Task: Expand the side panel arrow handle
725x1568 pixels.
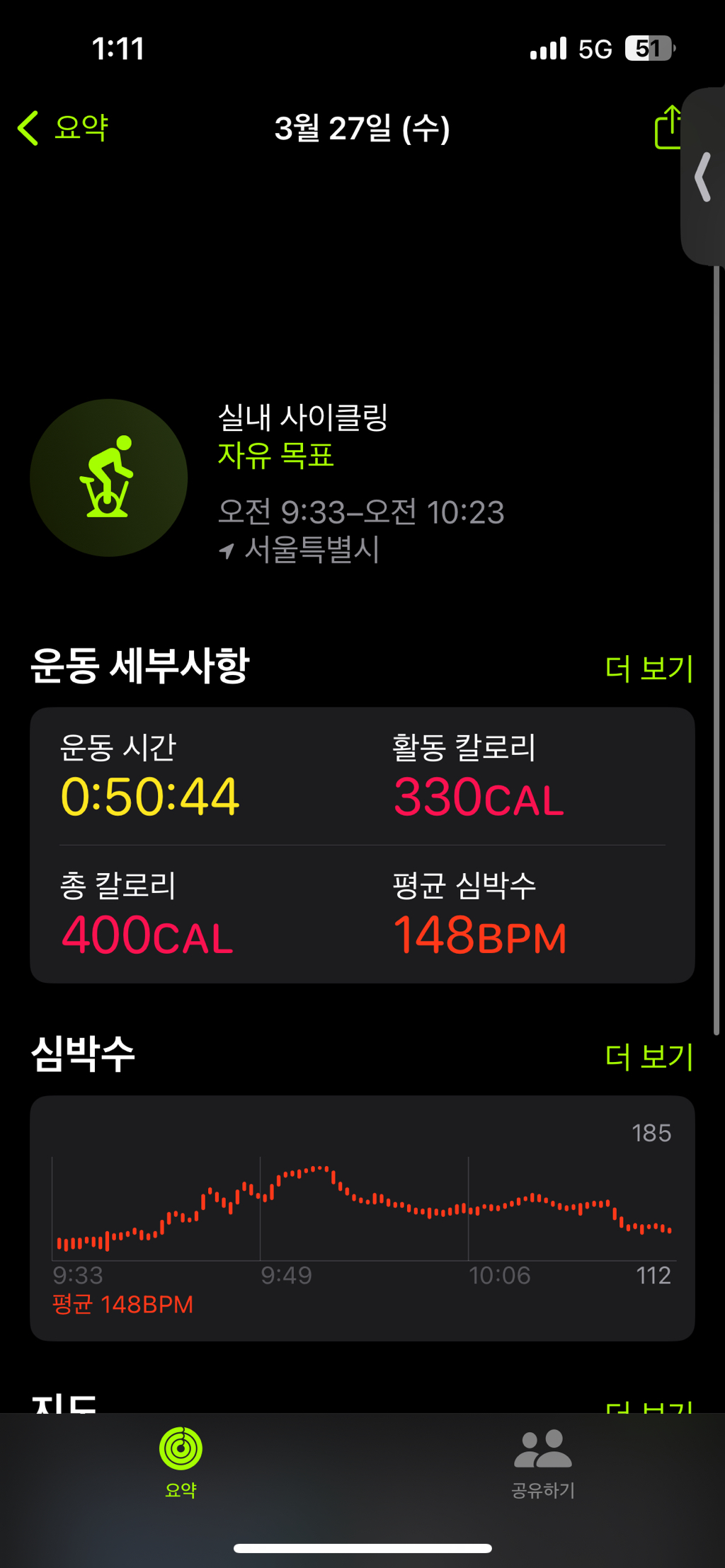Action: 704,177
